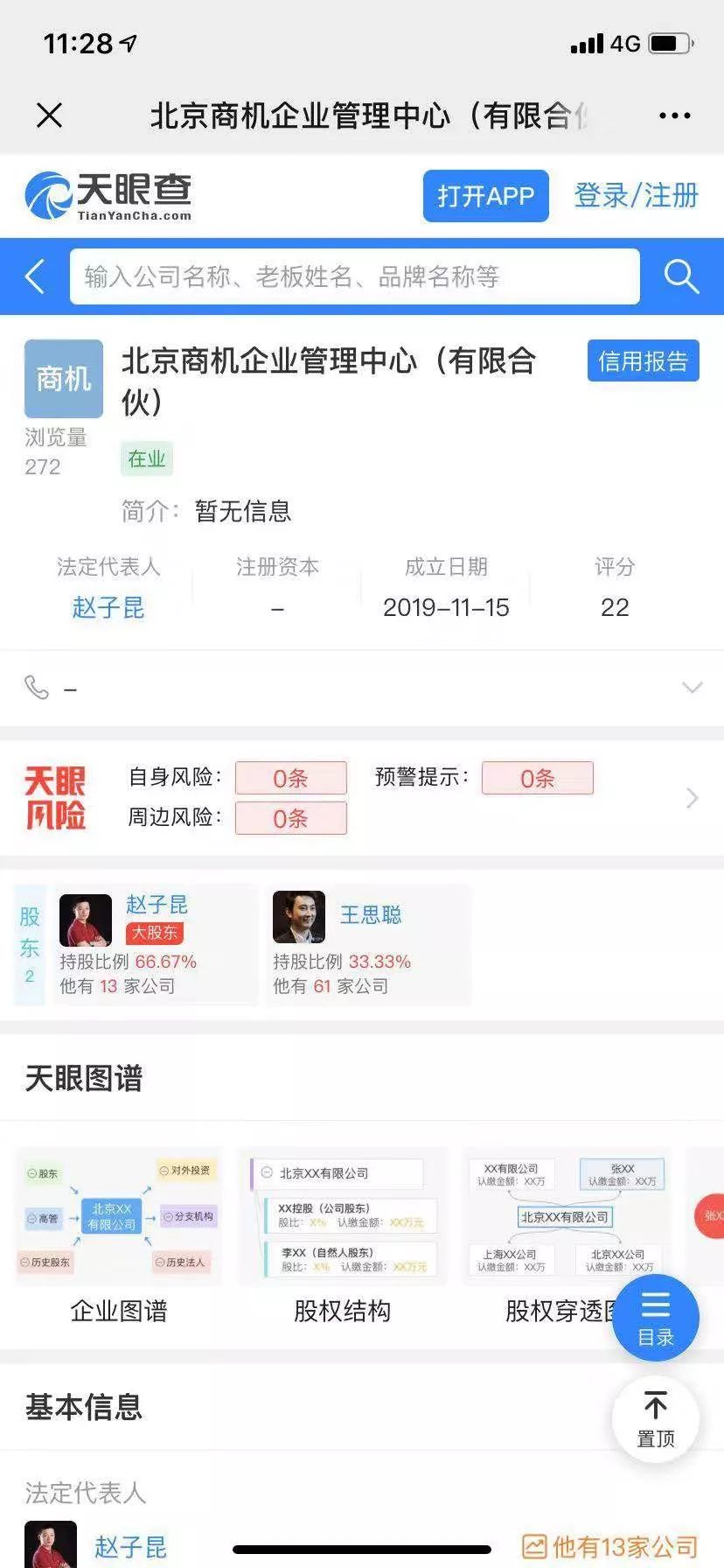Open the 天眼风险 risk details
The height and width of the screenshot is (1568, 724).
pyautogui.click(x=692, y=798)
